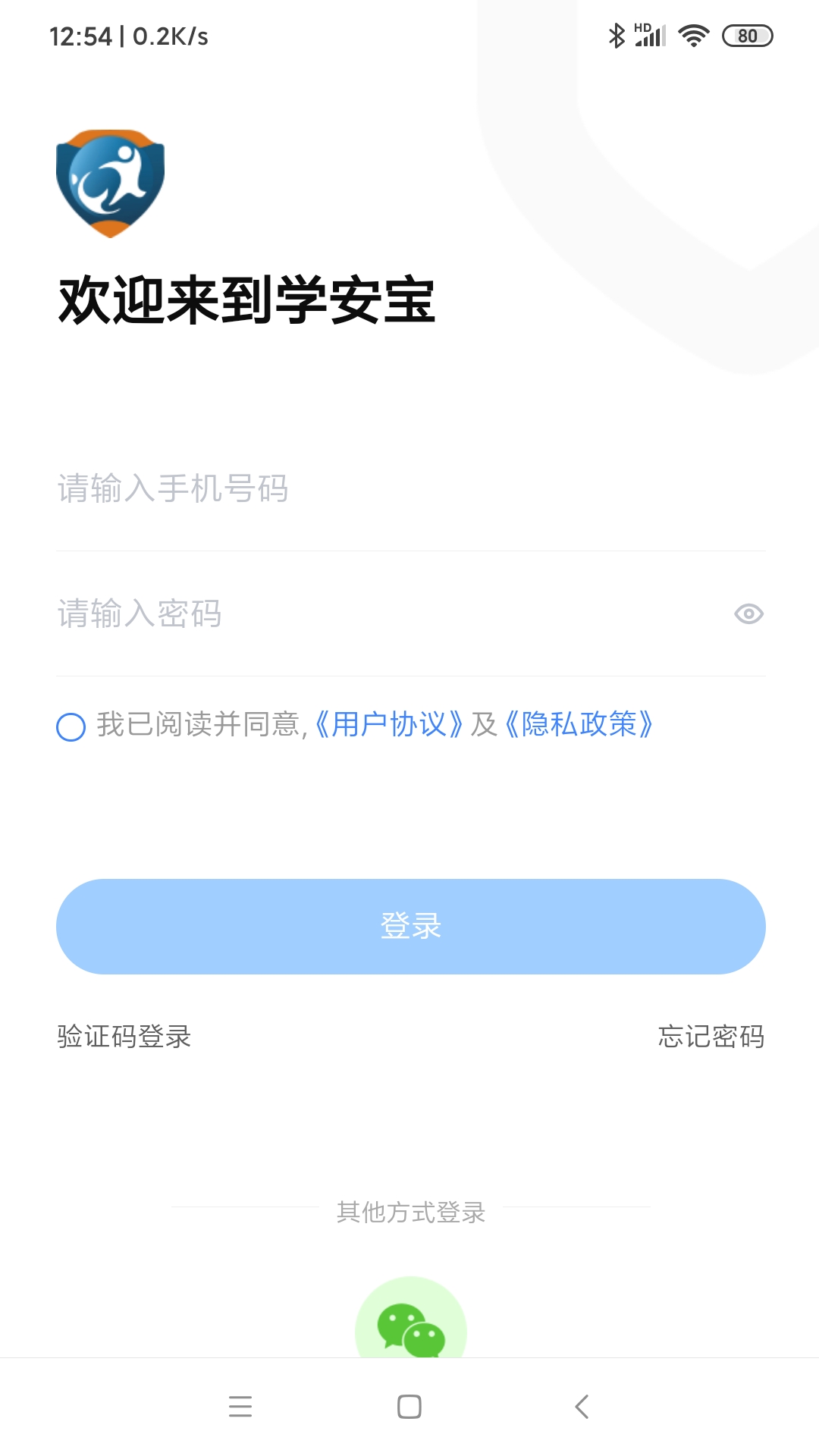Tap the password input field
819x1456 pixels.
(x=303, y=614)
